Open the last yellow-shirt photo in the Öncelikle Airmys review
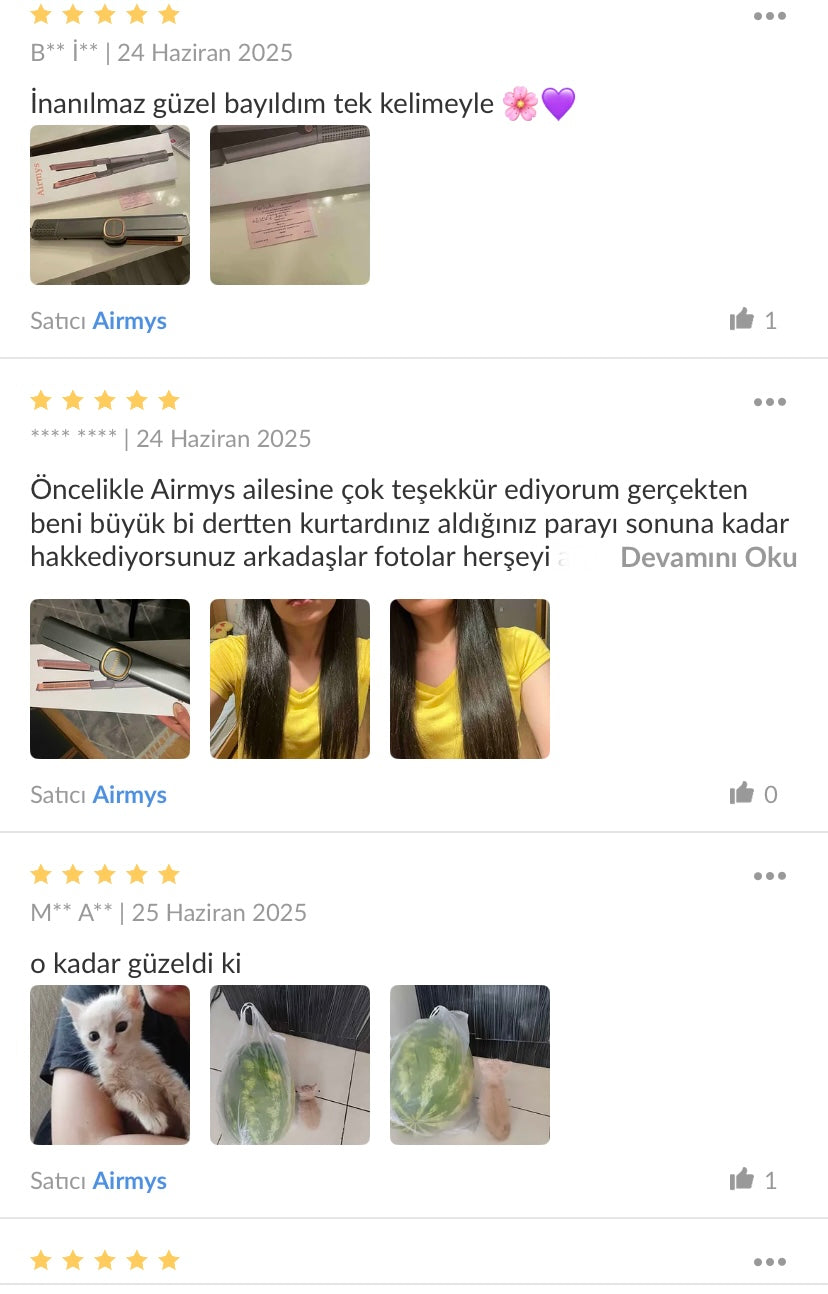The height and width of the screenshot is (1294, 828). pyautogui.click(x=470, y=679)
